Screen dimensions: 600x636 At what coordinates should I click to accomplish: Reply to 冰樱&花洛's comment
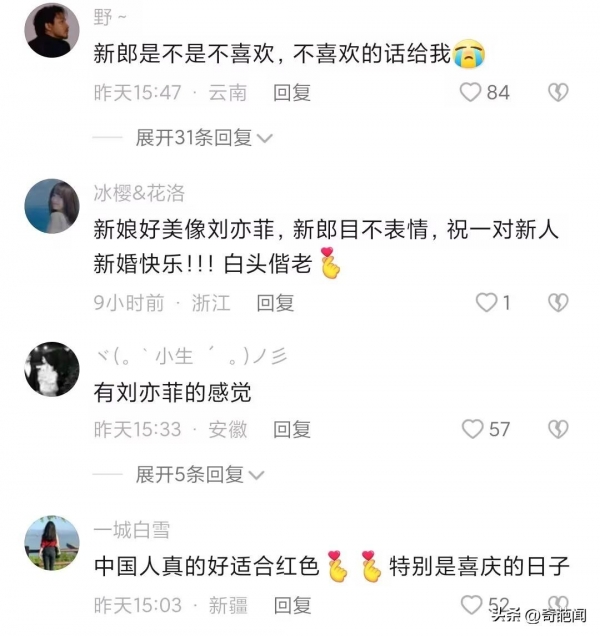coord(275,302)
